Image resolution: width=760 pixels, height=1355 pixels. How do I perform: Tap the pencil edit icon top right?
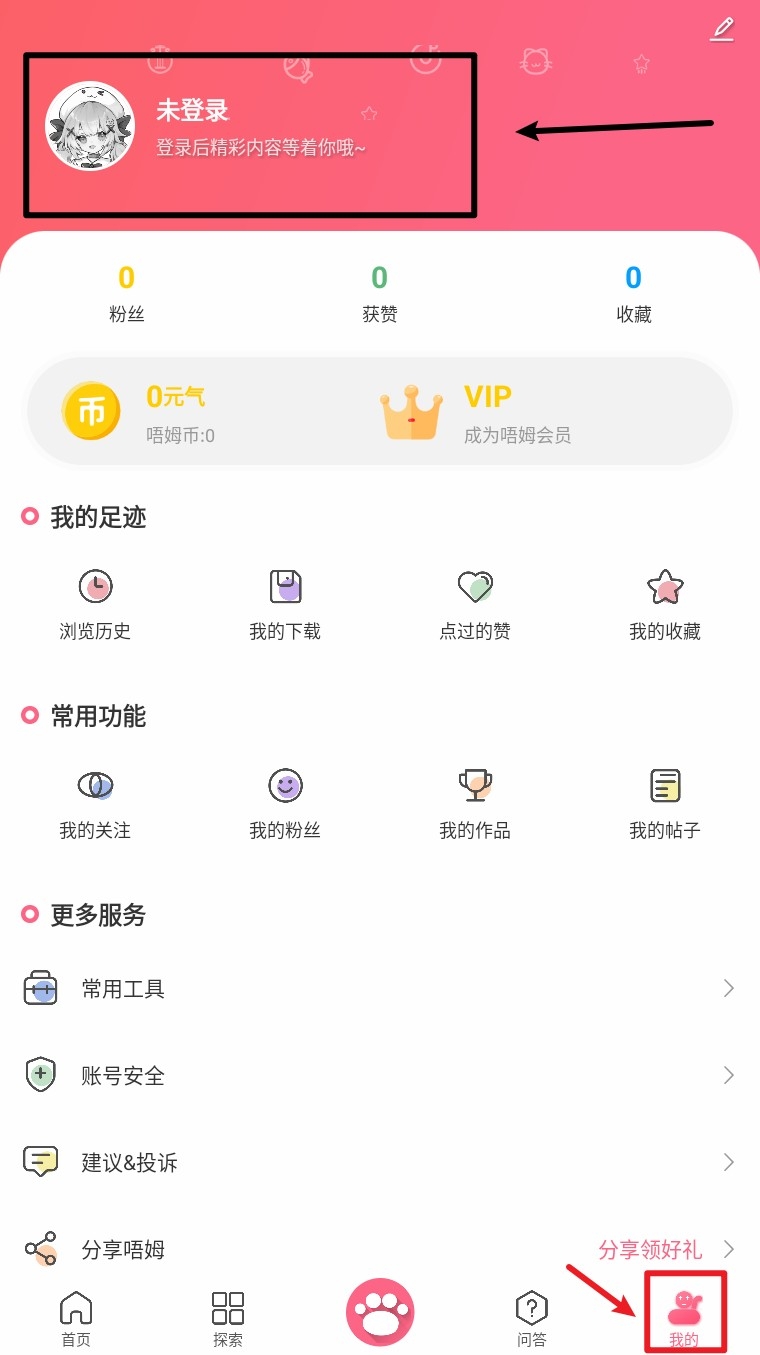(723, 30)
